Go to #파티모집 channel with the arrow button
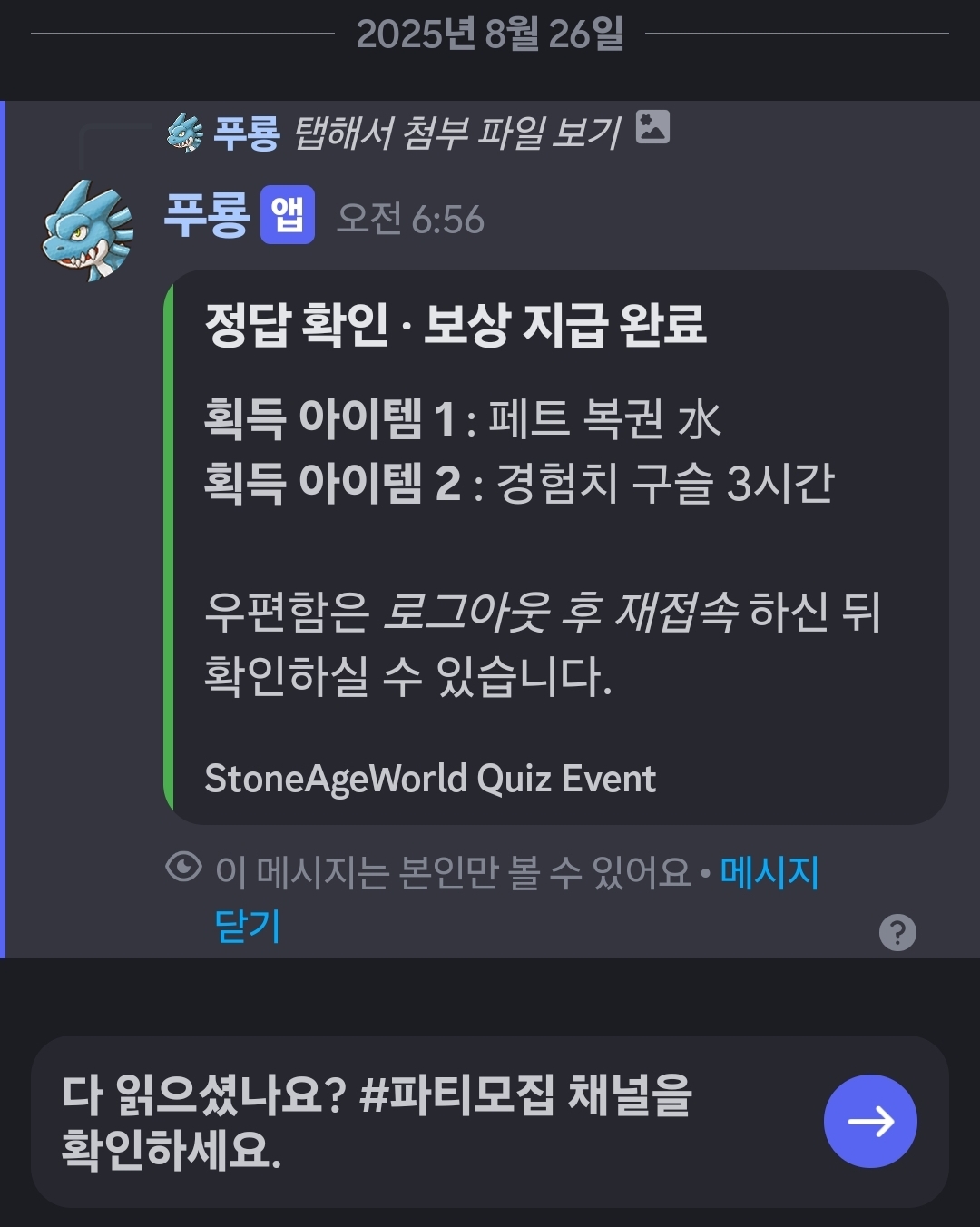Screen dimensions: 980x1227 click(x=870, y=1122)
